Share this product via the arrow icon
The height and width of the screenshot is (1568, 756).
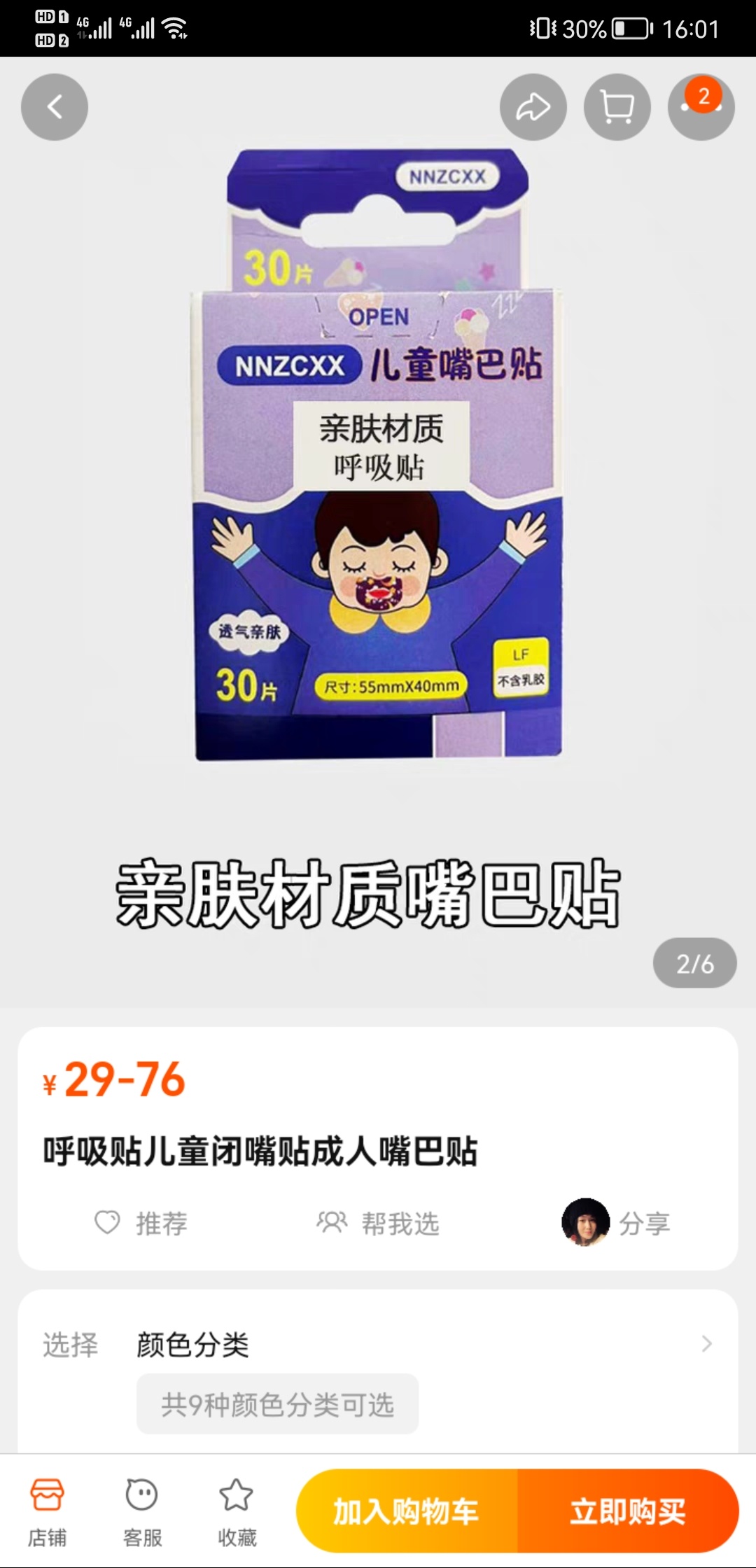(533, 107)
